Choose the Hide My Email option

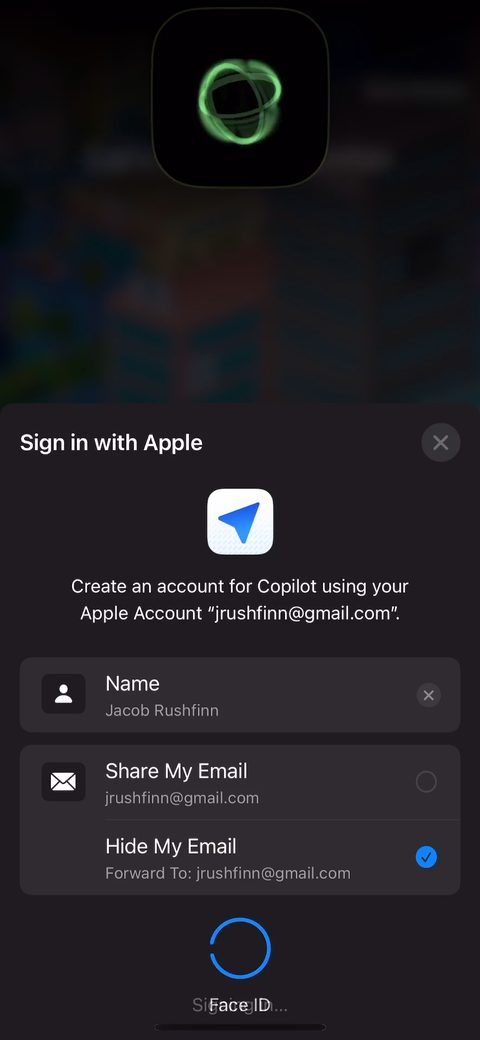(240, 858)
